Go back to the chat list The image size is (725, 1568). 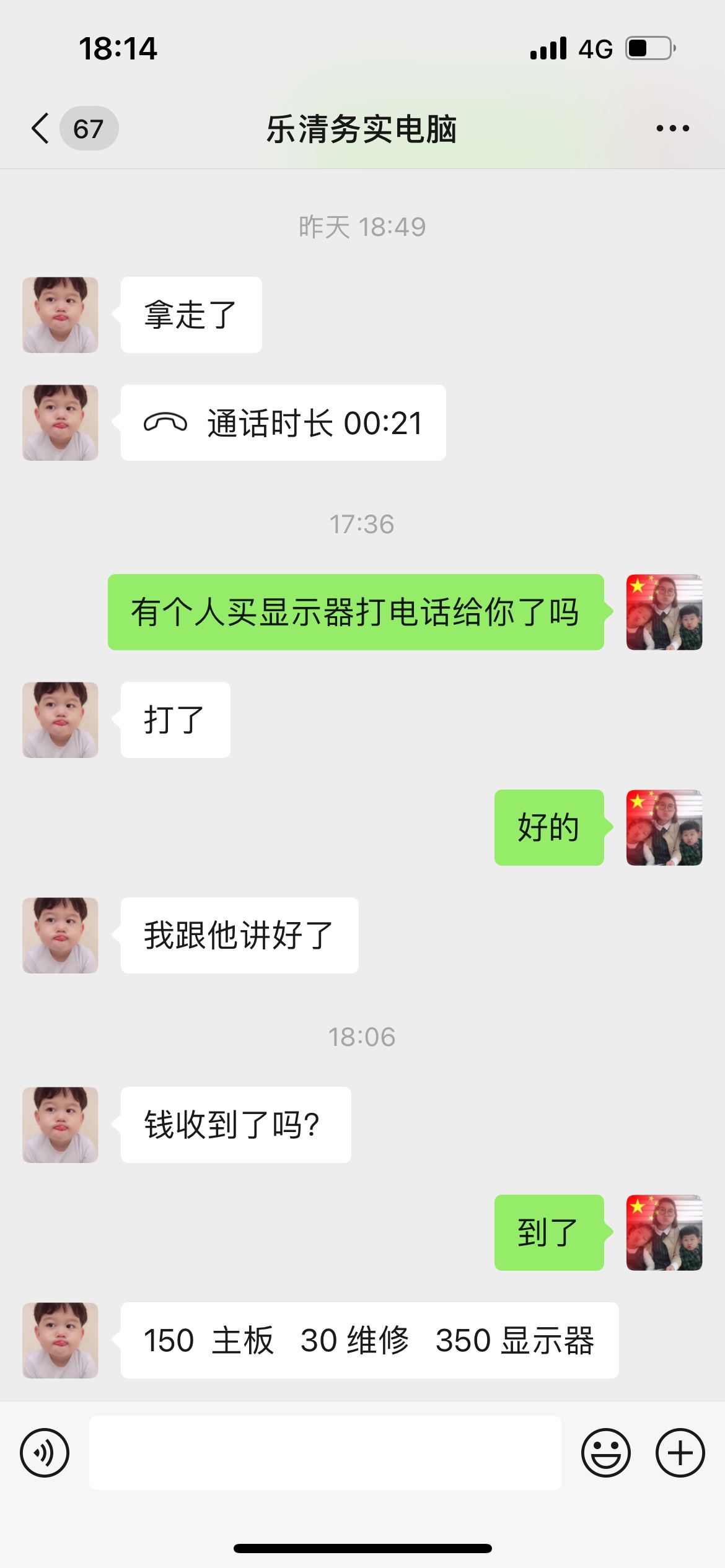coord(41,129)
